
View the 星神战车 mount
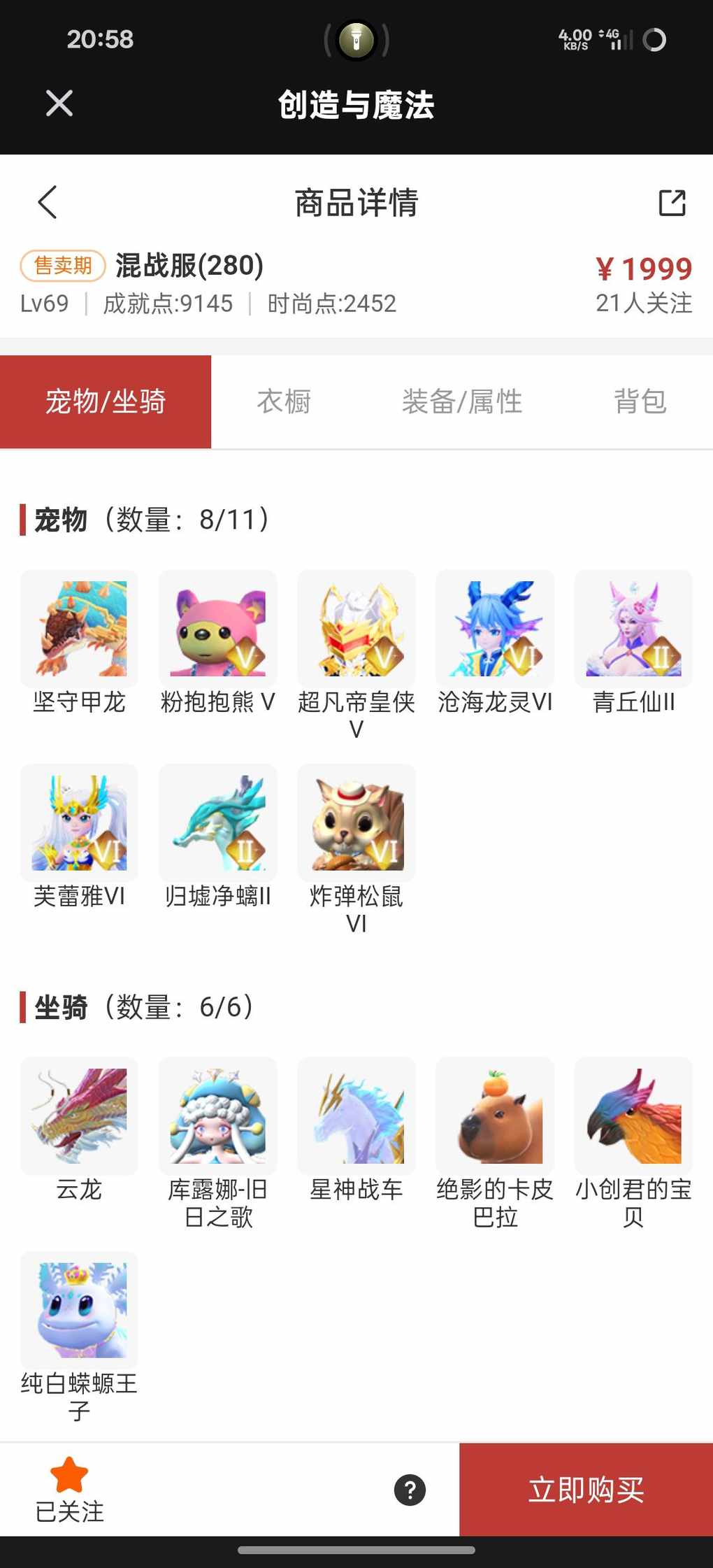point(356,1116)
